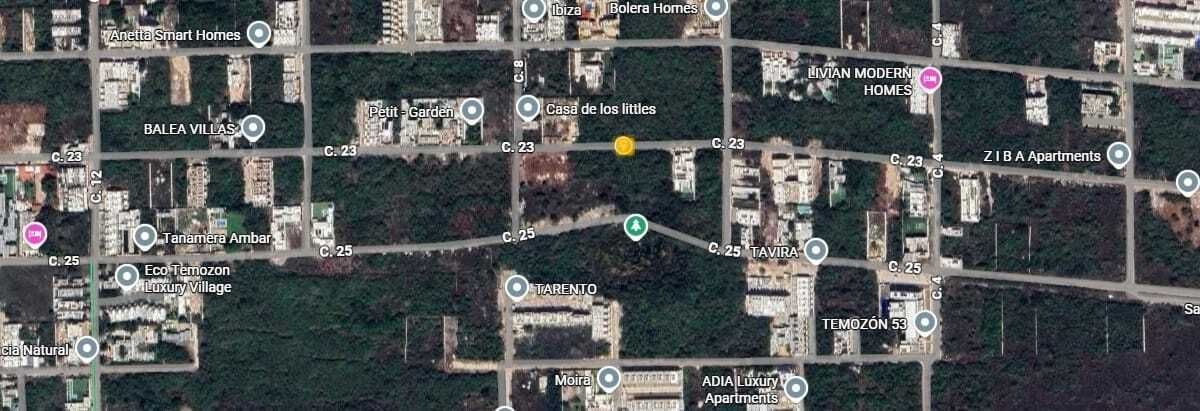1200x411 pixels.
Task: Open Casa de los littles marker
Action: point(528,107)
